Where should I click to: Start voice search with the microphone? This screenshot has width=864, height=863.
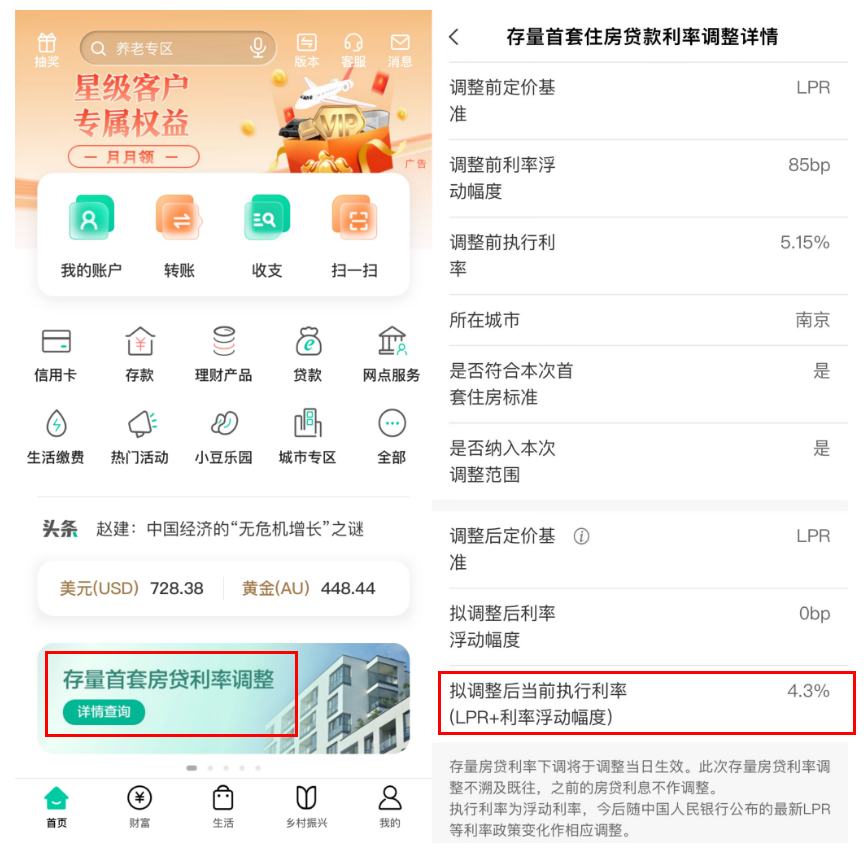click(258, 48)
